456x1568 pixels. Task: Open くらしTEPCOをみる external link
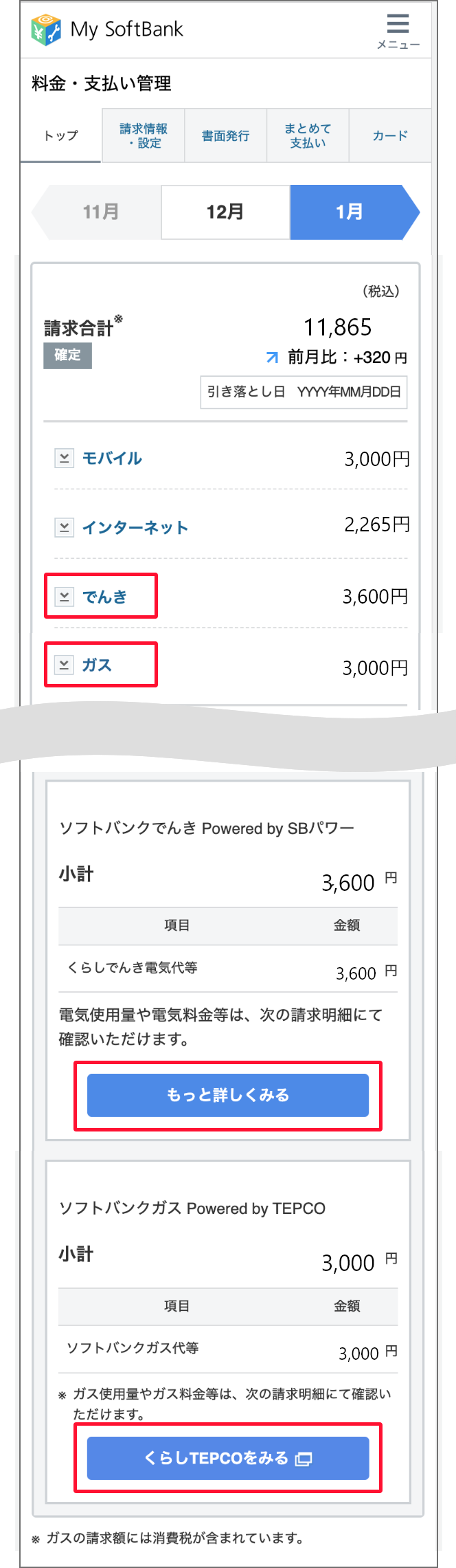click(x=227, y=1458)
